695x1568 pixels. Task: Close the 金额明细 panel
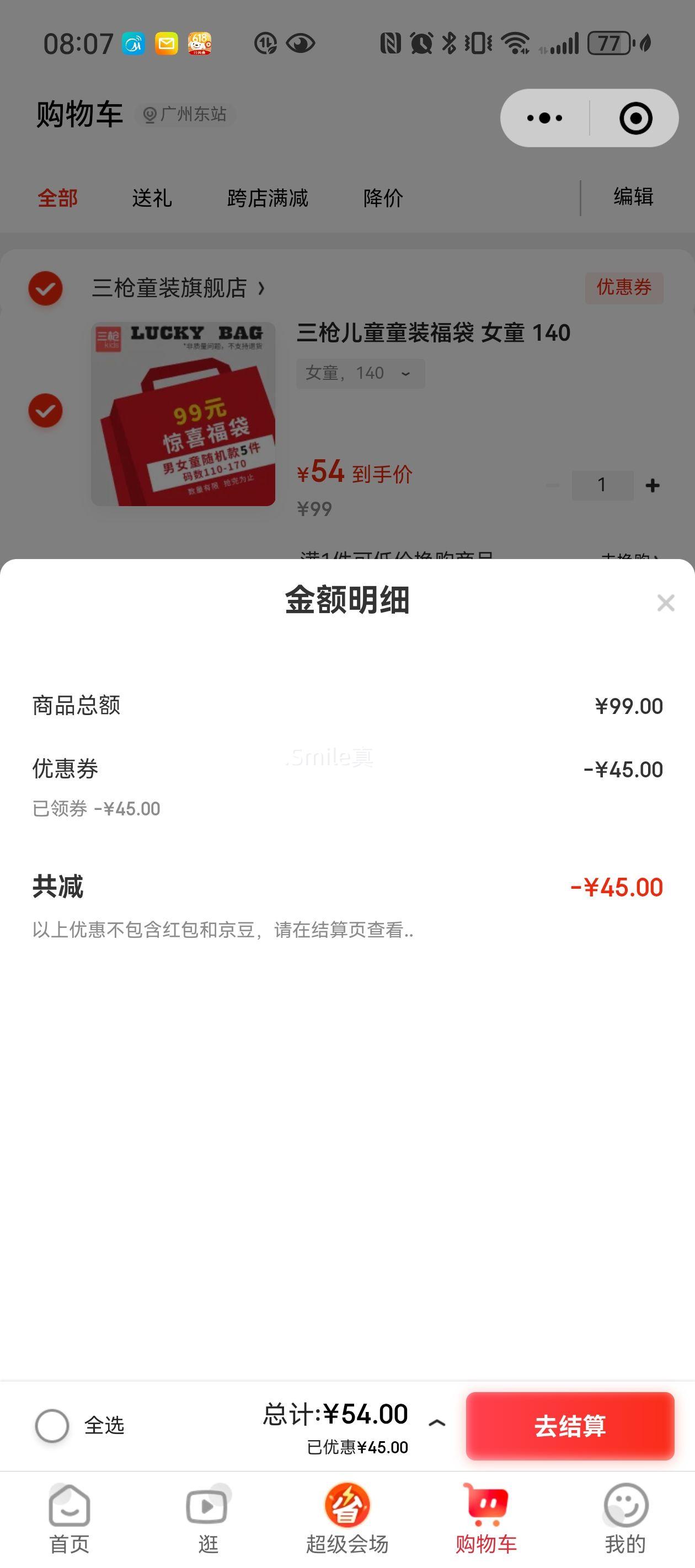click(x=666, y=603)
